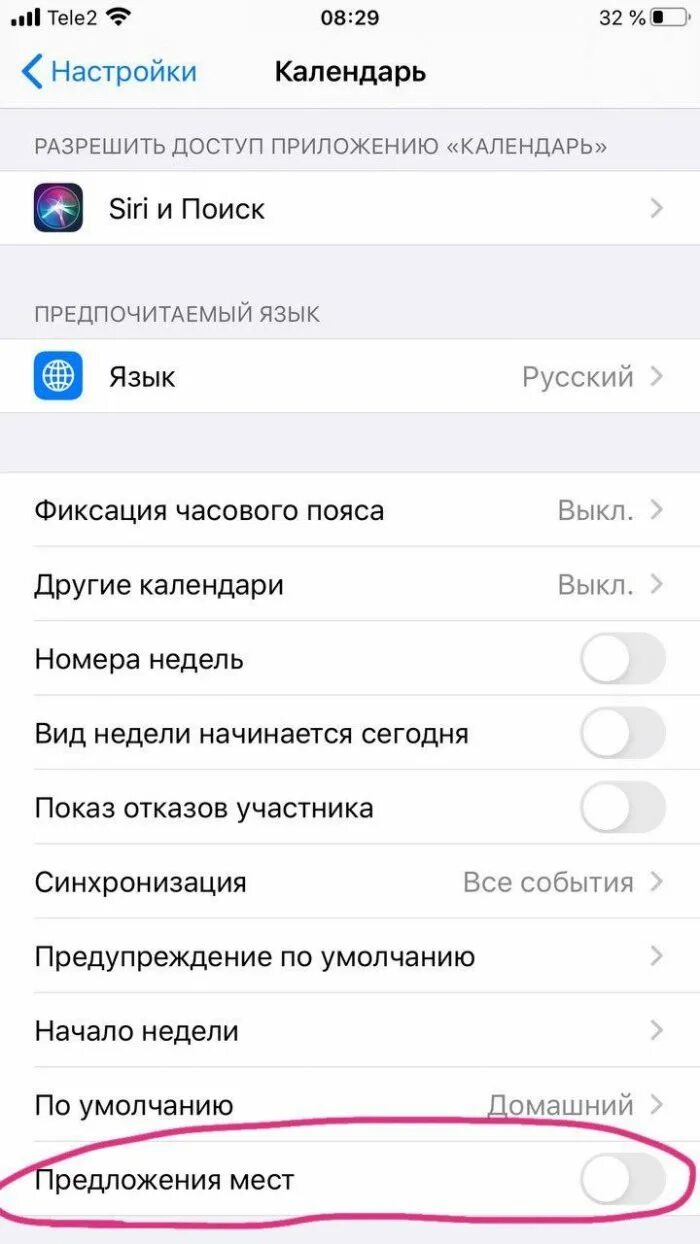Image resolution: width=700 pixels, height=1244 pixels.
Task: Open Siri и Поиск settings
Action: pos(350,208)
